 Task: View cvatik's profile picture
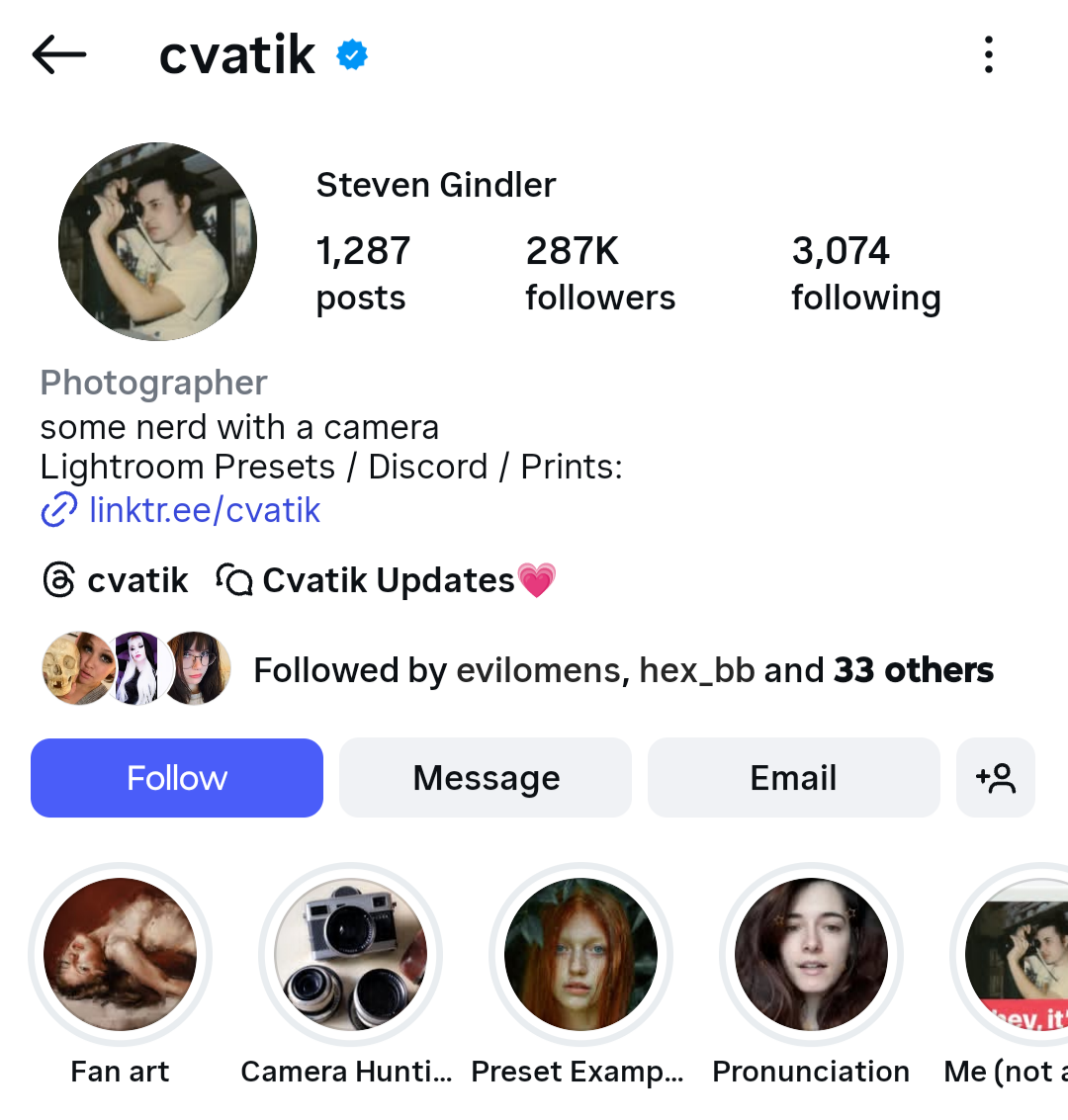point(158,241)
